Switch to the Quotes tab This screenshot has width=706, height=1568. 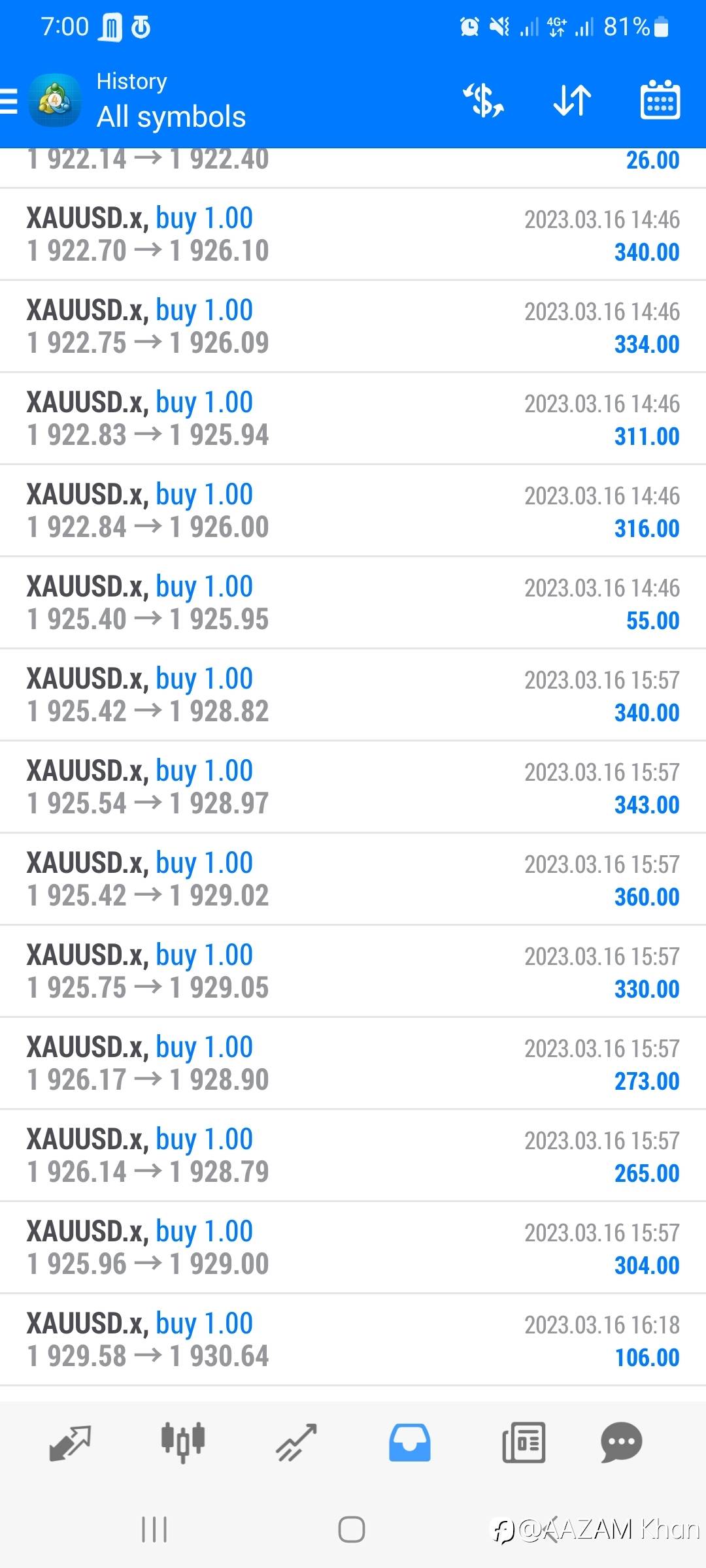[70, 1442]
